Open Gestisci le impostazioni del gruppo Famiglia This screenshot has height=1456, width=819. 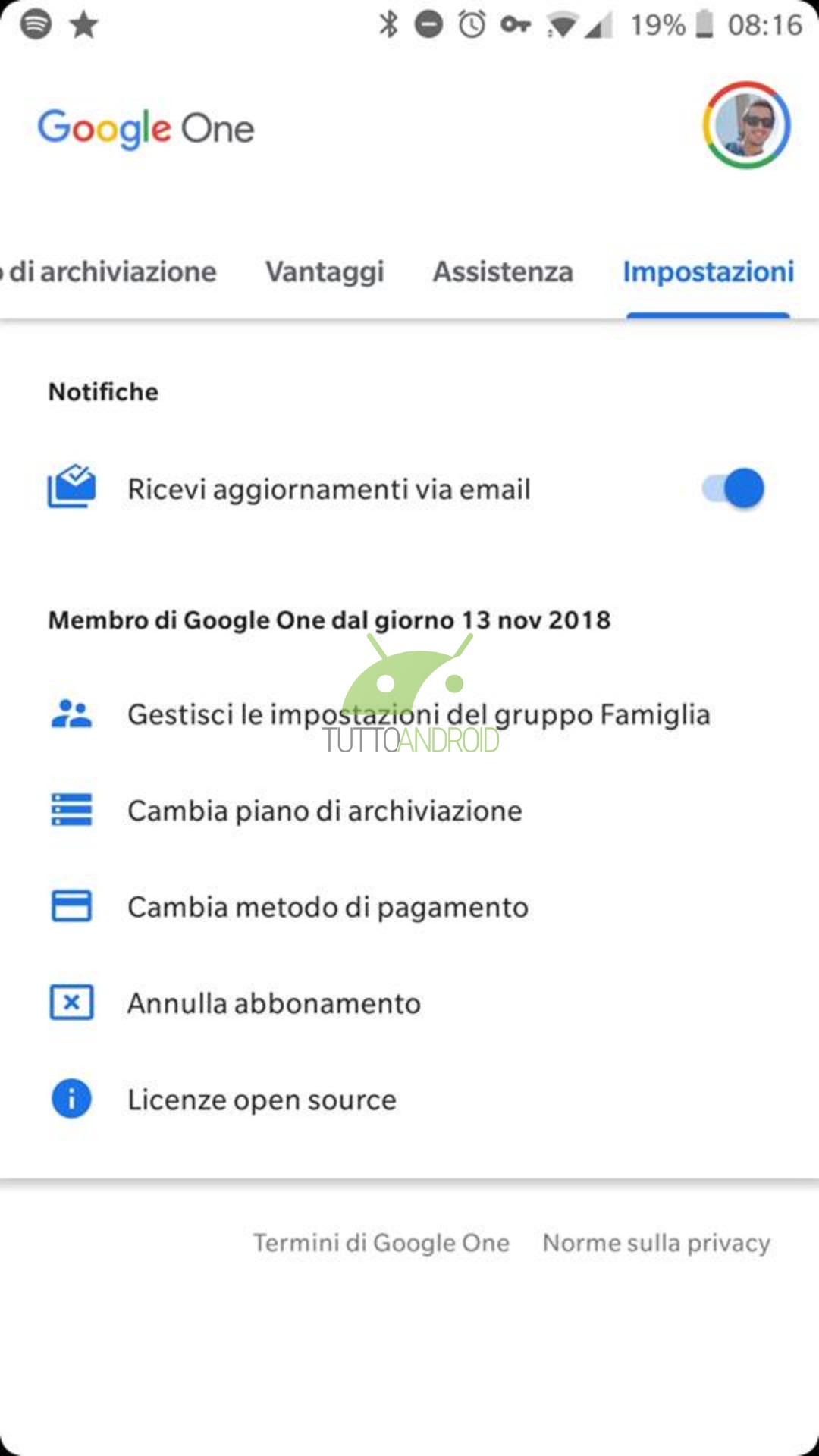pos(418,714)
